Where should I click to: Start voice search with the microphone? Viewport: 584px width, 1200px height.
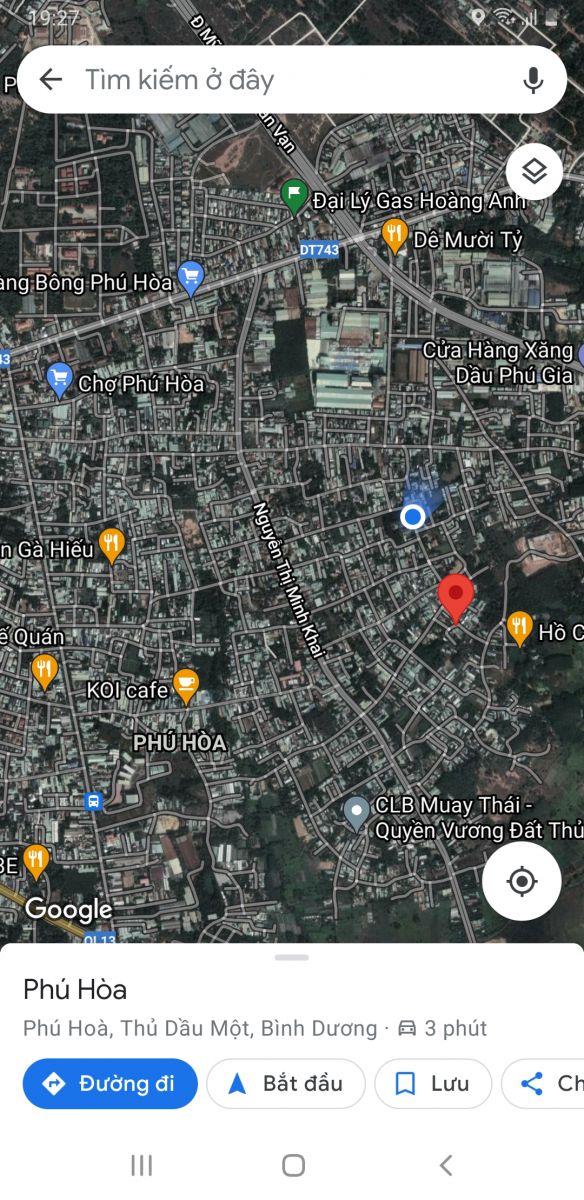pos(533,80)
